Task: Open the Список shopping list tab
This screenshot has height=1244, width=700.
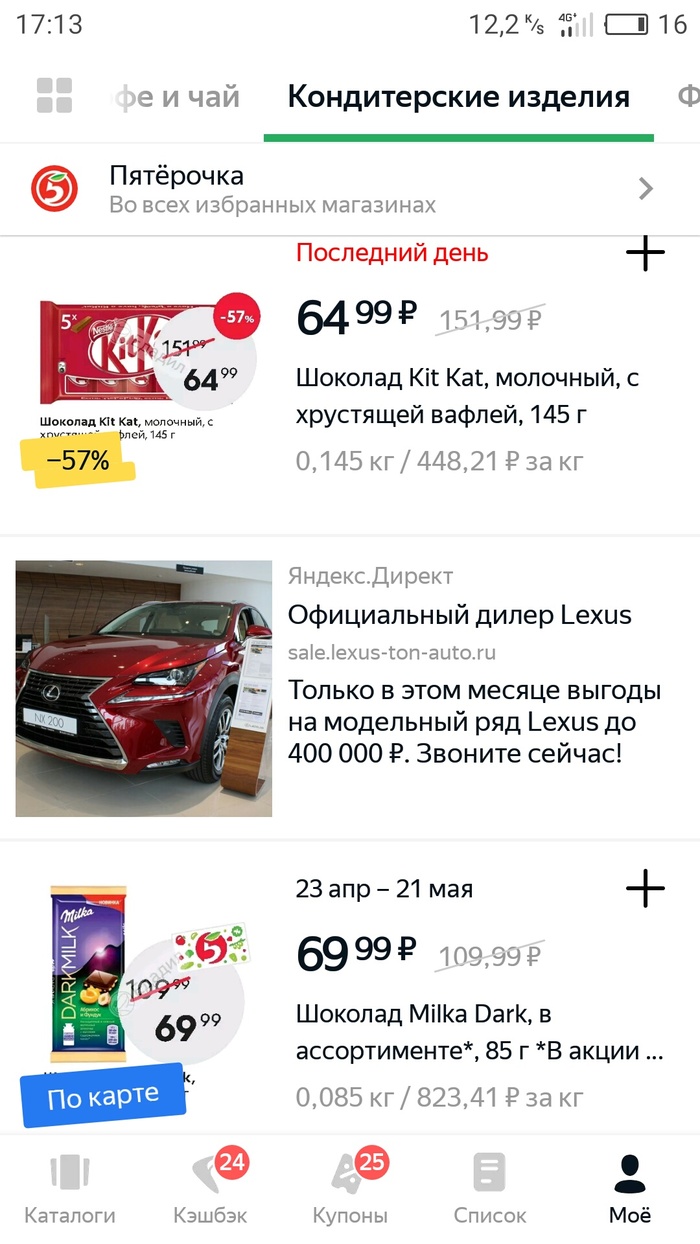Action: click(490, 1188)
